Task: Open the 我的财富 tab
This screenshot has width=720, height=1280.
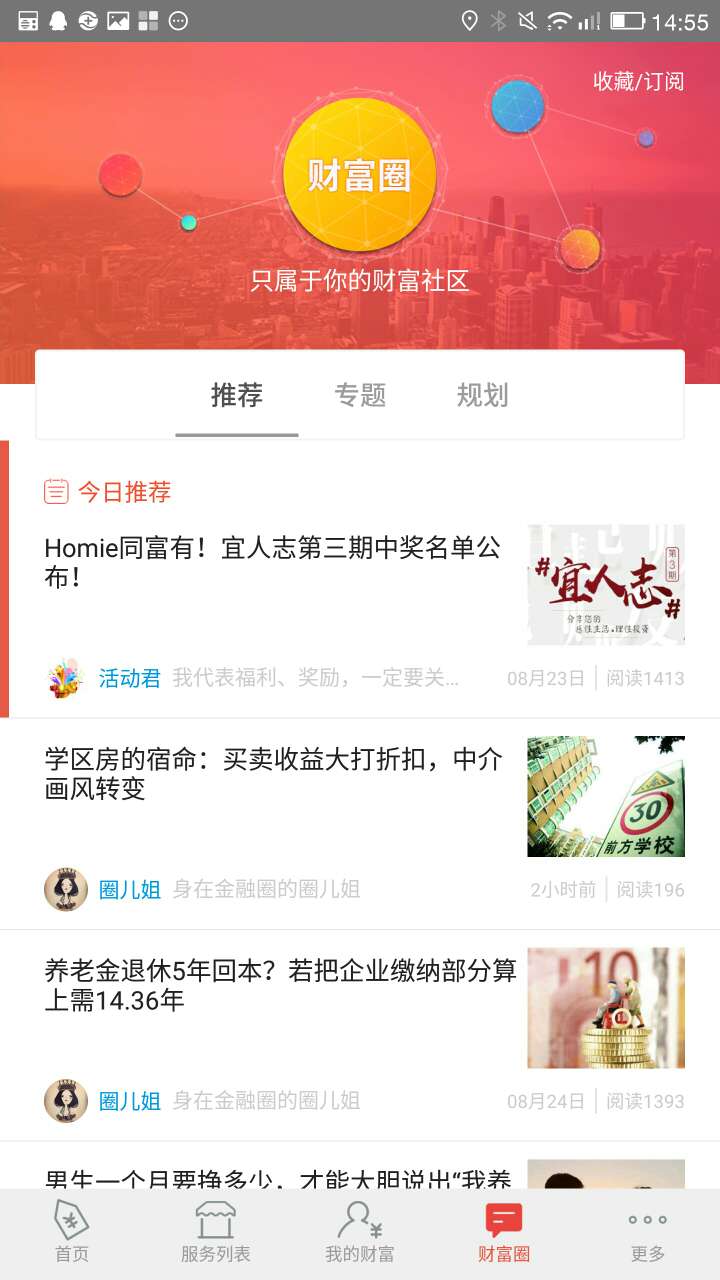Action: click(360, 1232)
